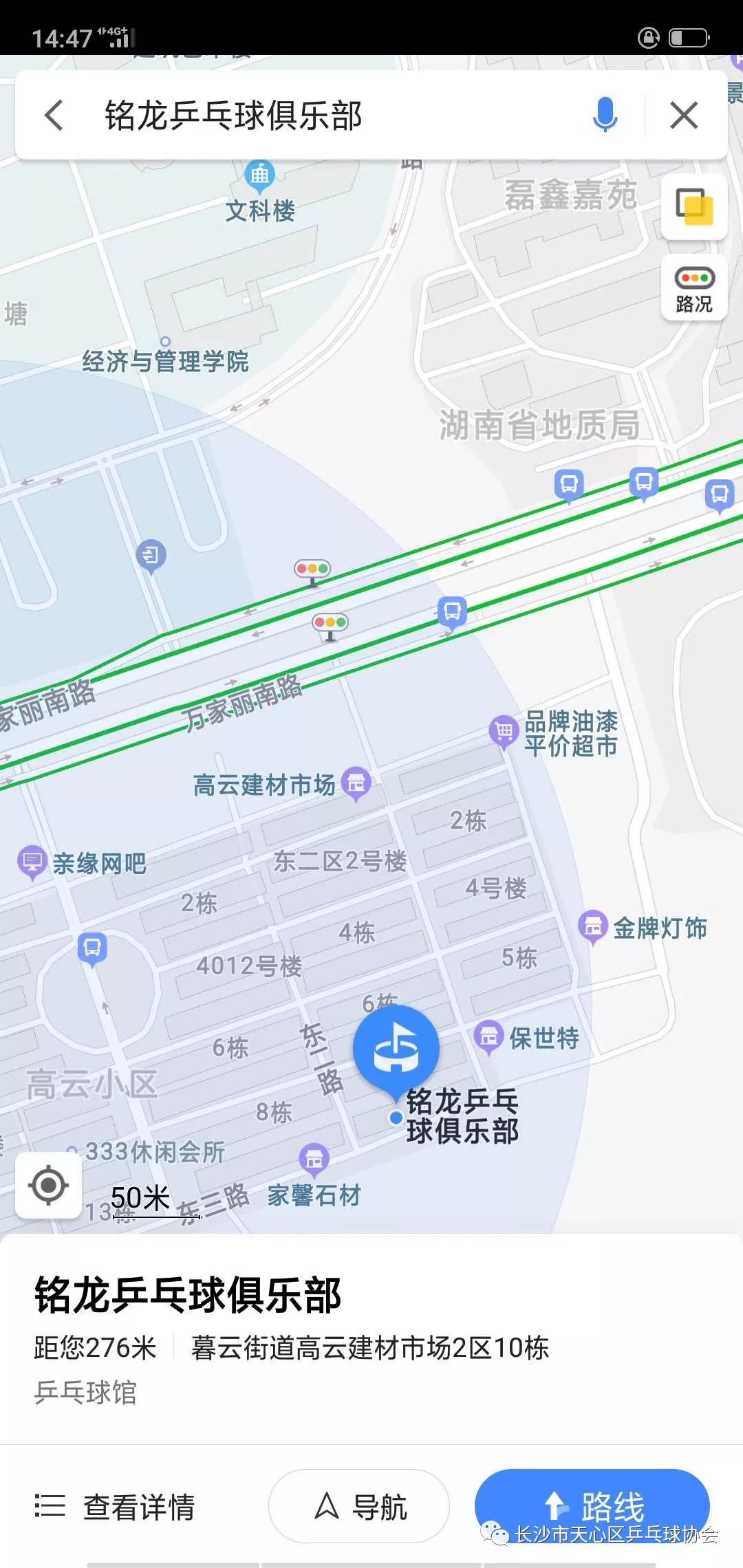Start voice search with the microphone icon
743x1568 pixels.
[x=605, y=115]
